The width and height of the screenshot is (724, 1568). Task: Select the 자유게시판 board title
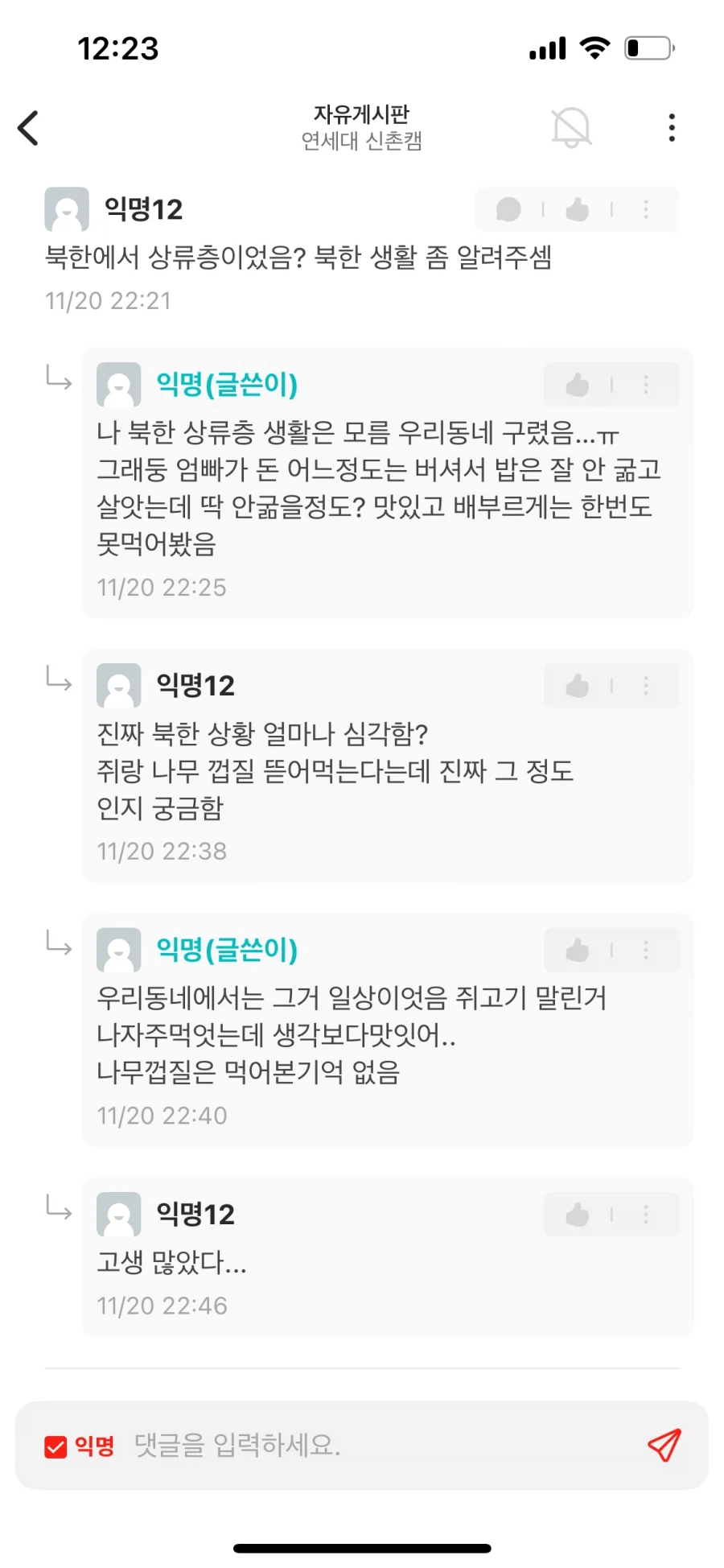pyautogui.click(x=361, y=114)
